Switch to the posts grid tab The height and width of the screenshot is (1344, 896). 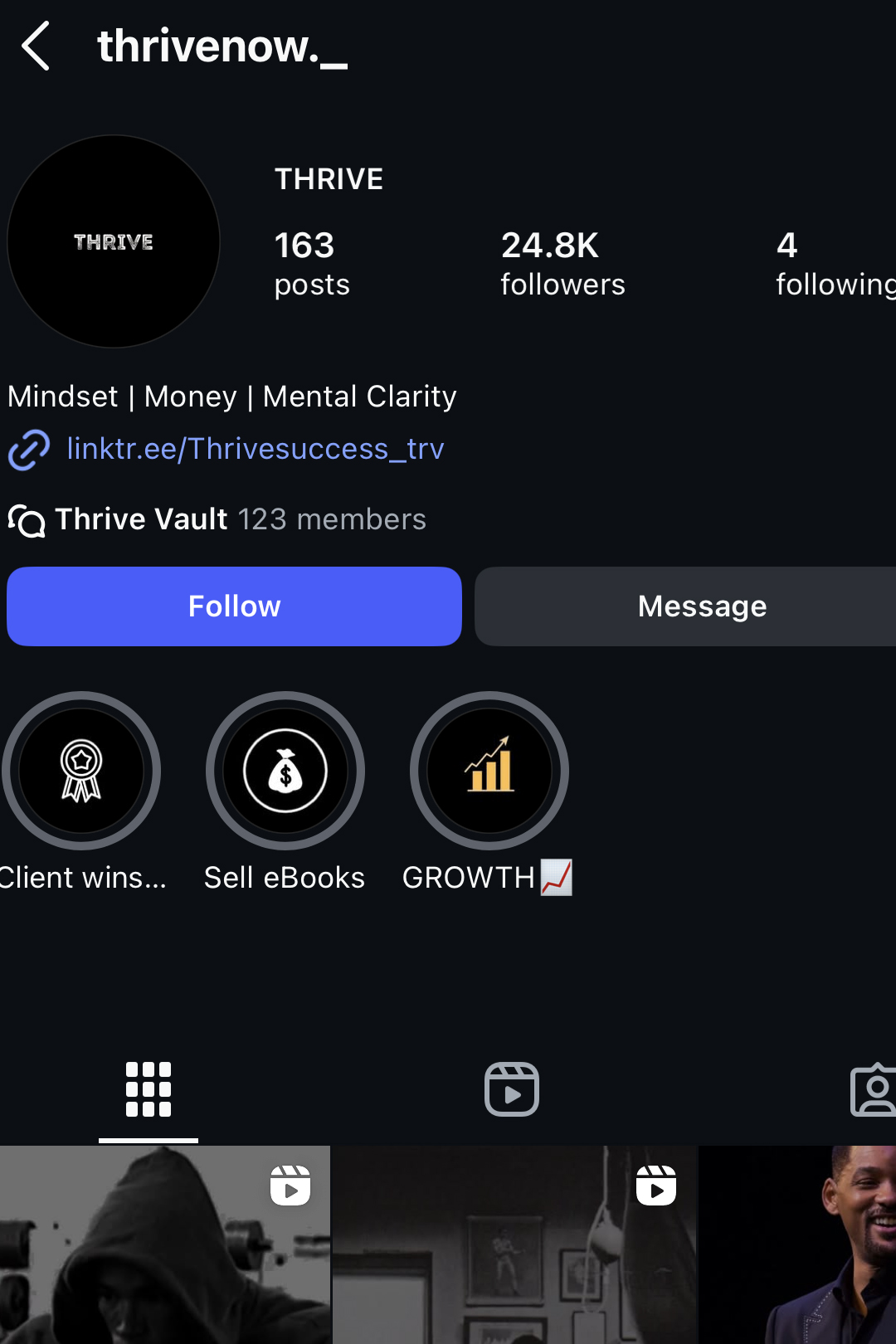tap(149, 1088)
